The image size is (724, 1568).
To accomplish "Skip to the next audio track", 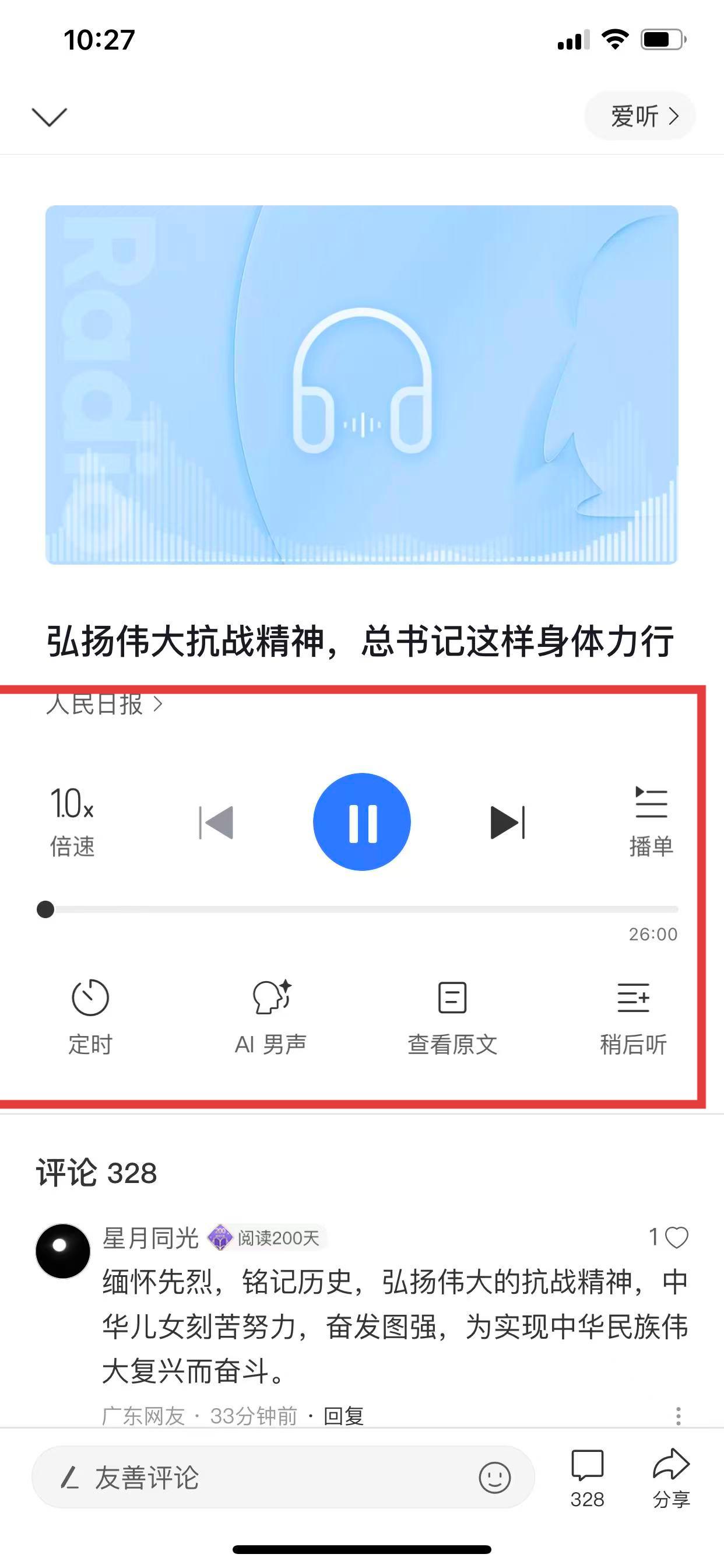I will pyautogui.click(x=507, y=822).
